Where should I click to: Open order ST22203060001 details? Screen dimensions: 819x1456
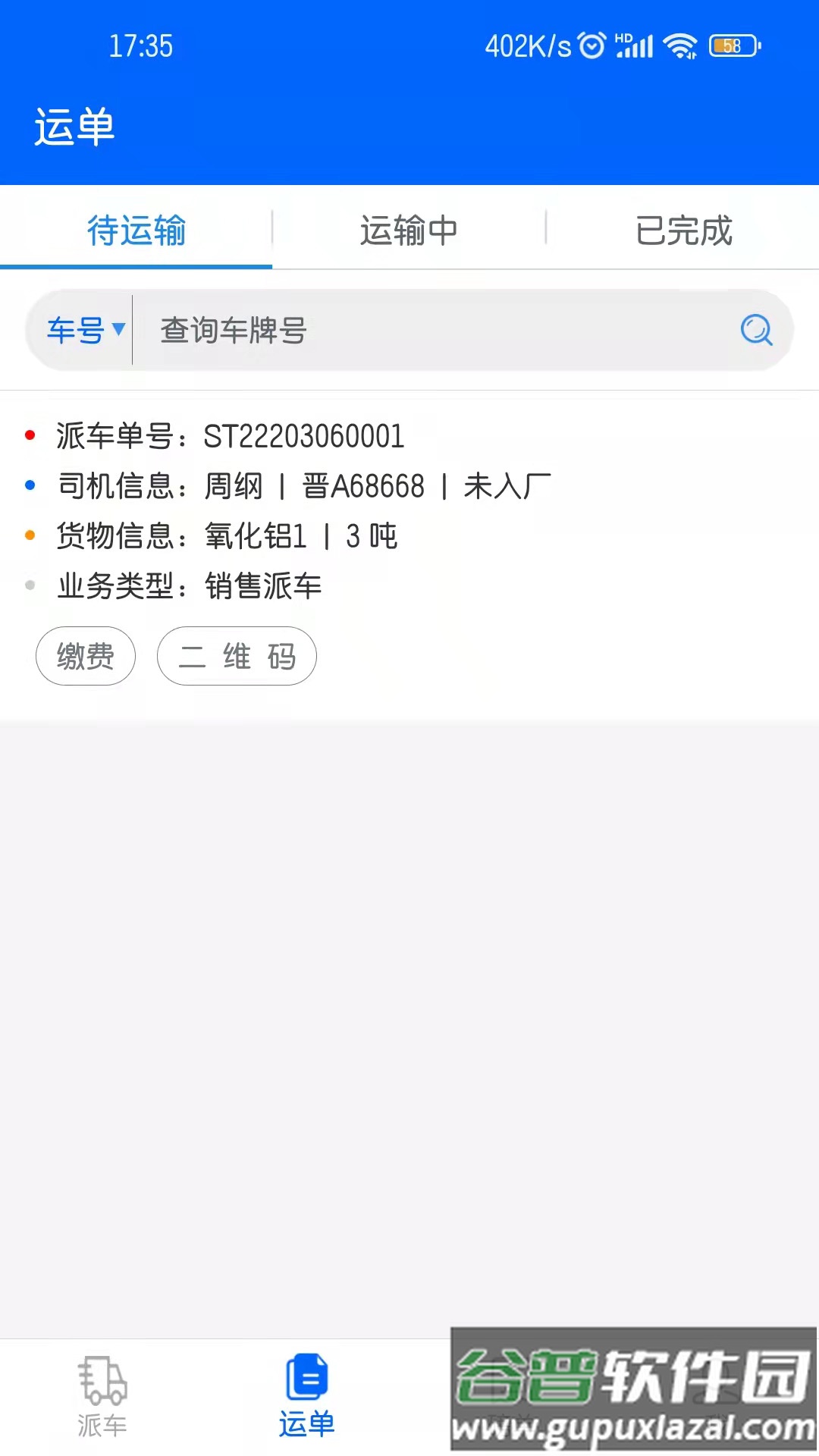point(303,437)
